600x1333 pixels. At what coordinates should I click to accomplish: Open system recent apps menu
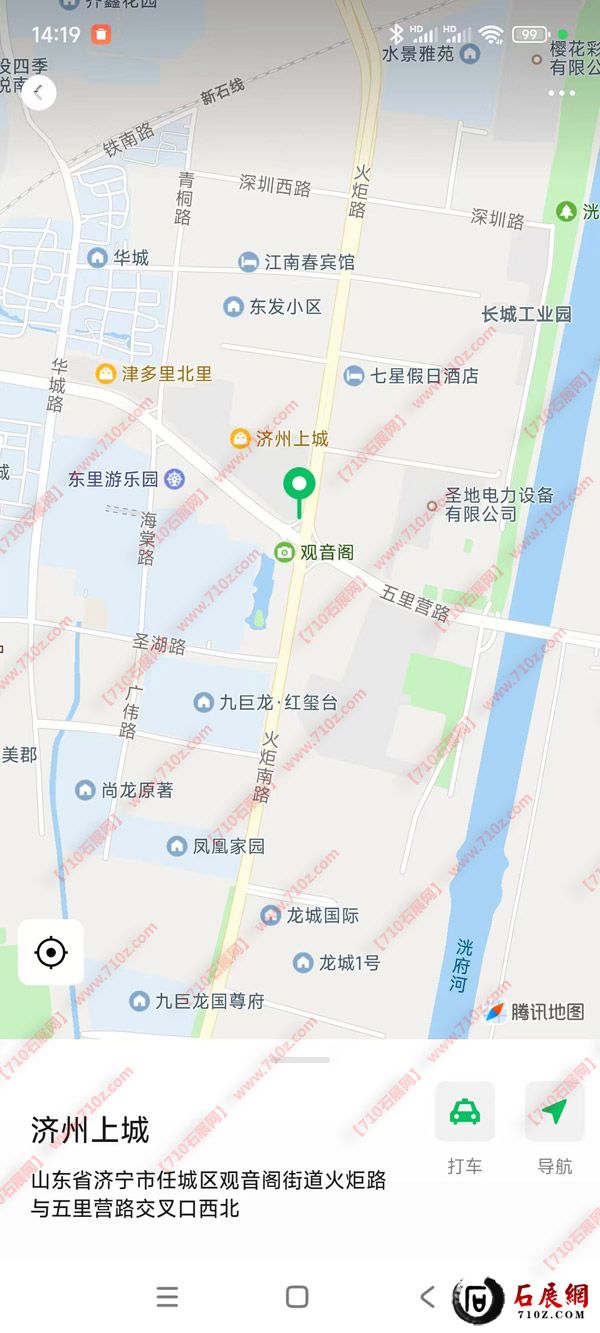168,1297
